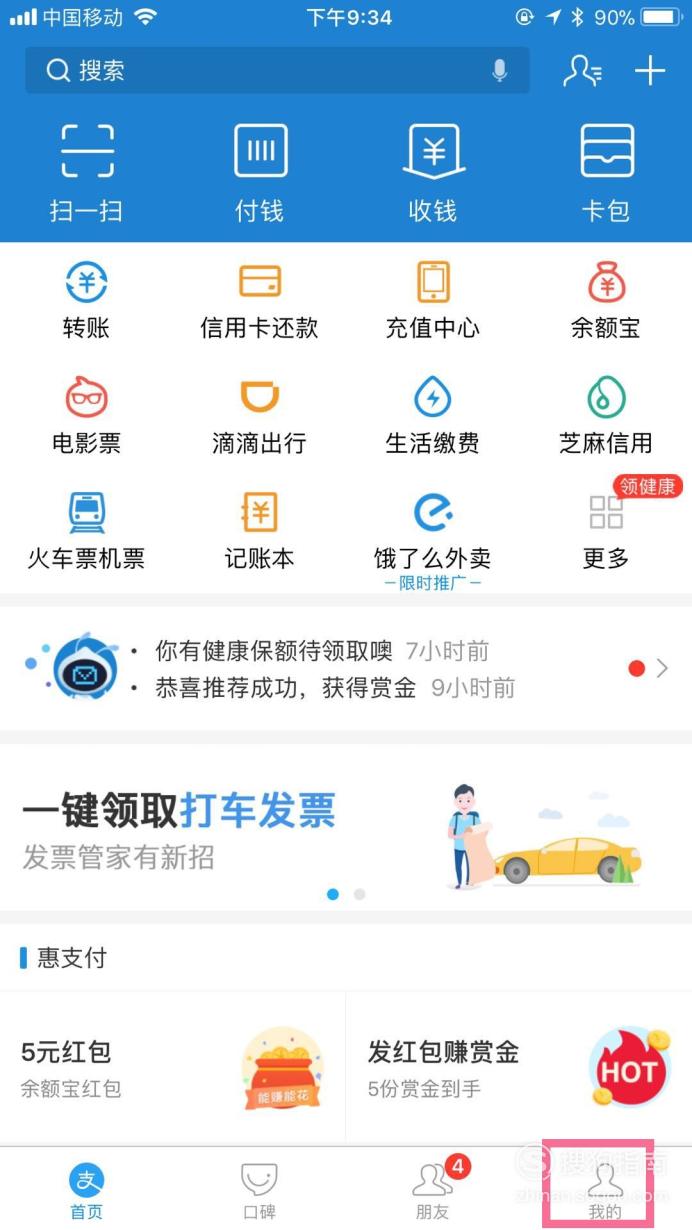Open 信用卡还款 credit card repayment
The height and width of the screenshot is (1230, 692).
[260, 300]
